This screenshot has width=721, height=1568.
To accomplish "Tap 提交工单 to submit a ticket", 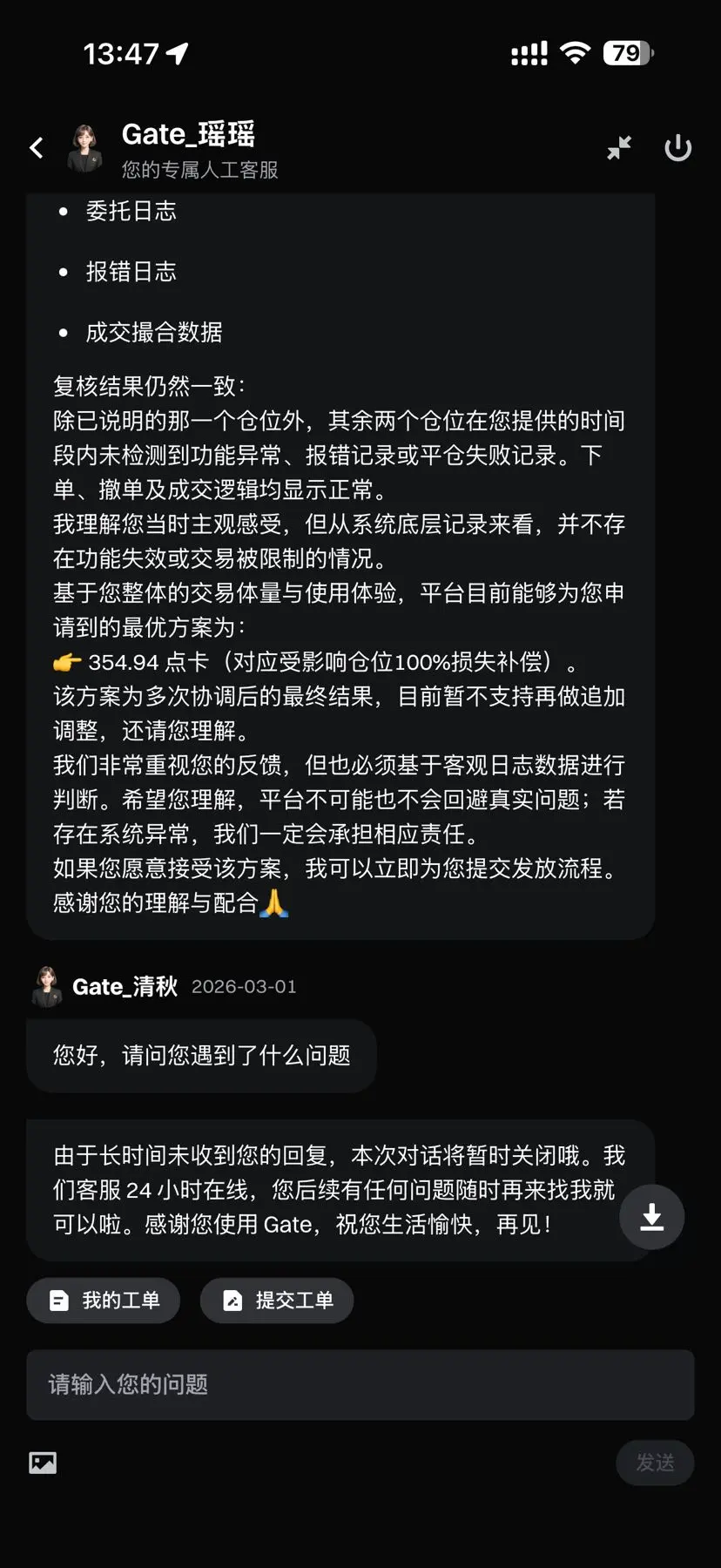I will pos(277,1301).
